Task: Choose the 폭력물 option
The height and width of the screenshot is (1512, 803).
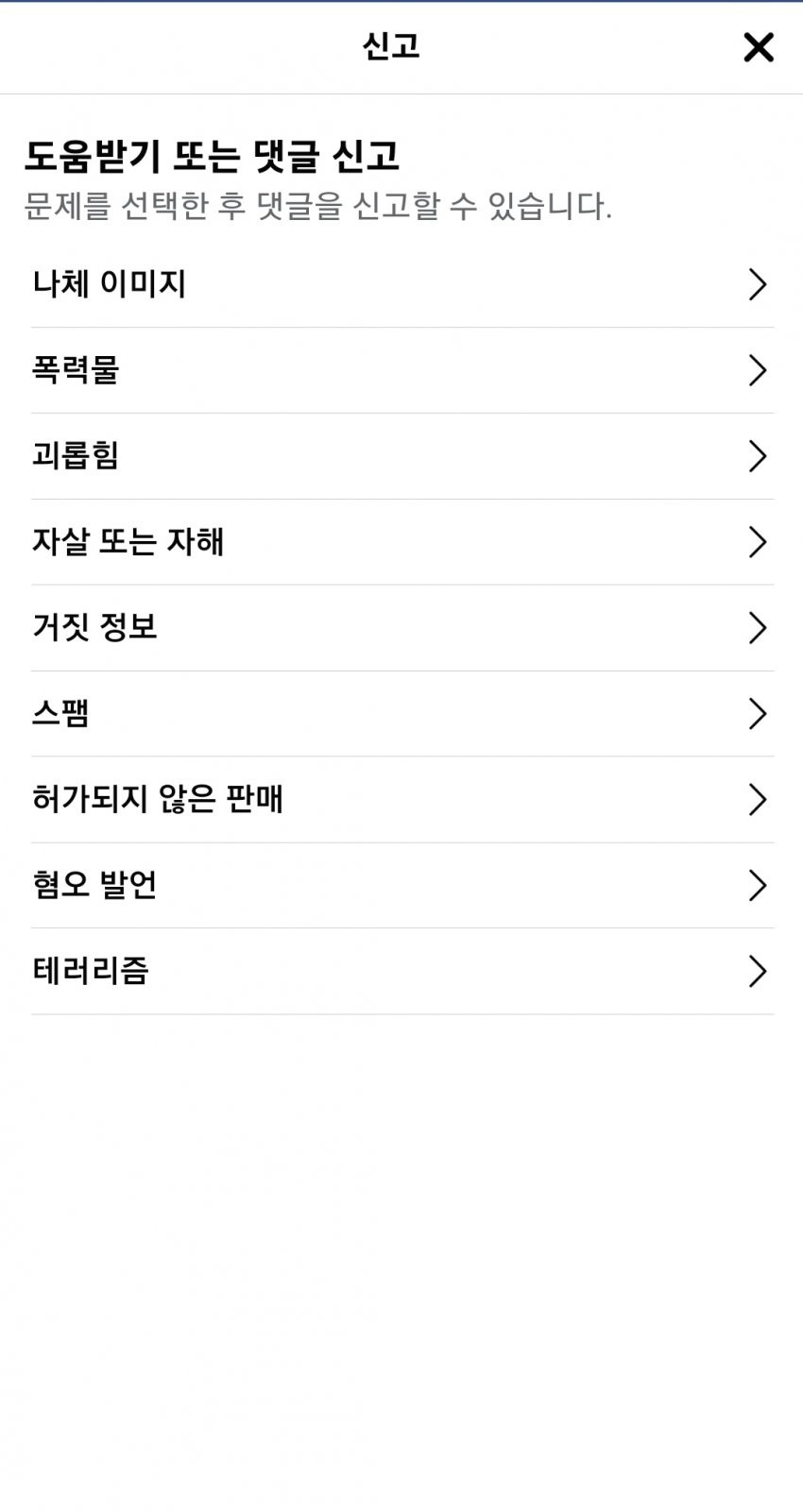Action: (401, 370)
